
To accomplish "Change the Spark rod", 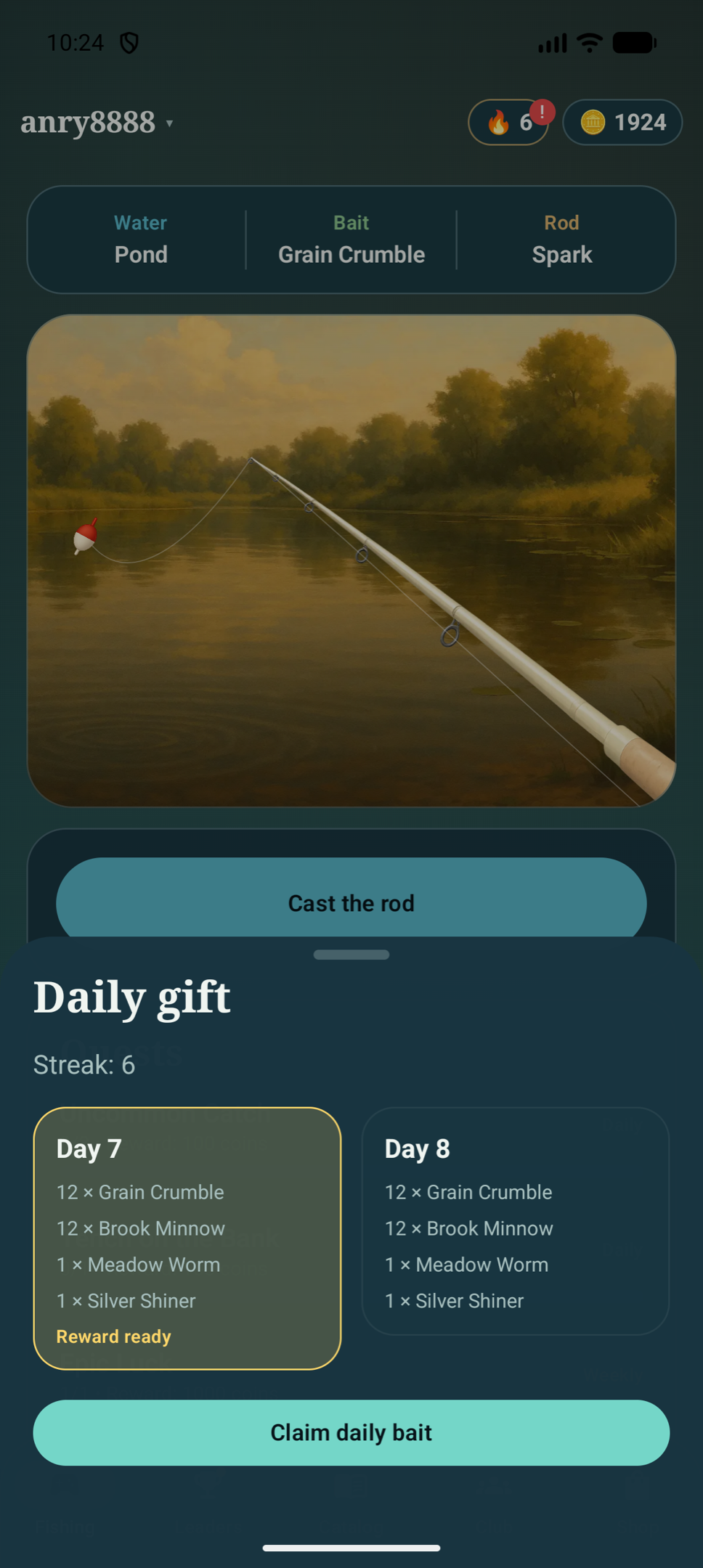I will tap(561, 240).
